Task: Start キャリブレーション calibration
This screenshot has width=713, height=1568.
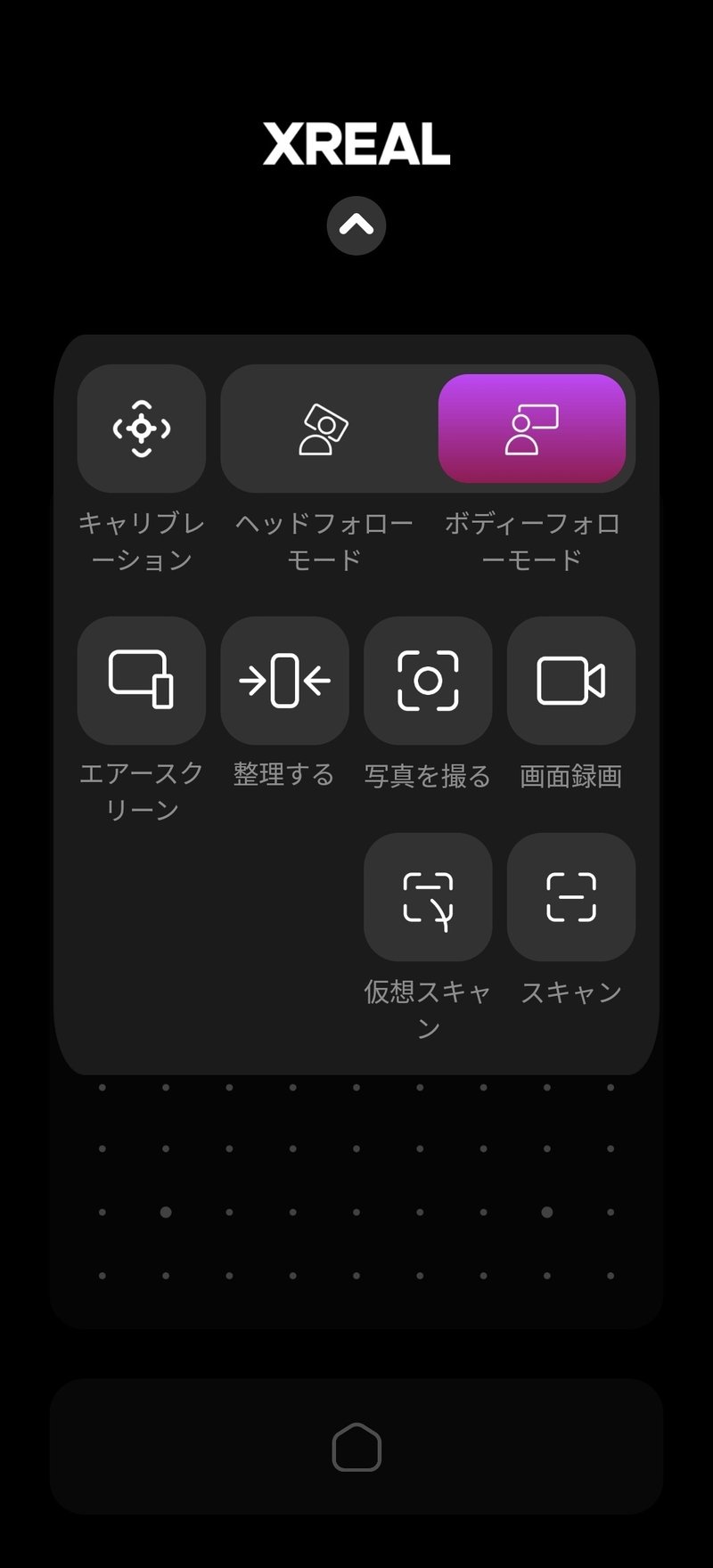Action: point(142,429)
